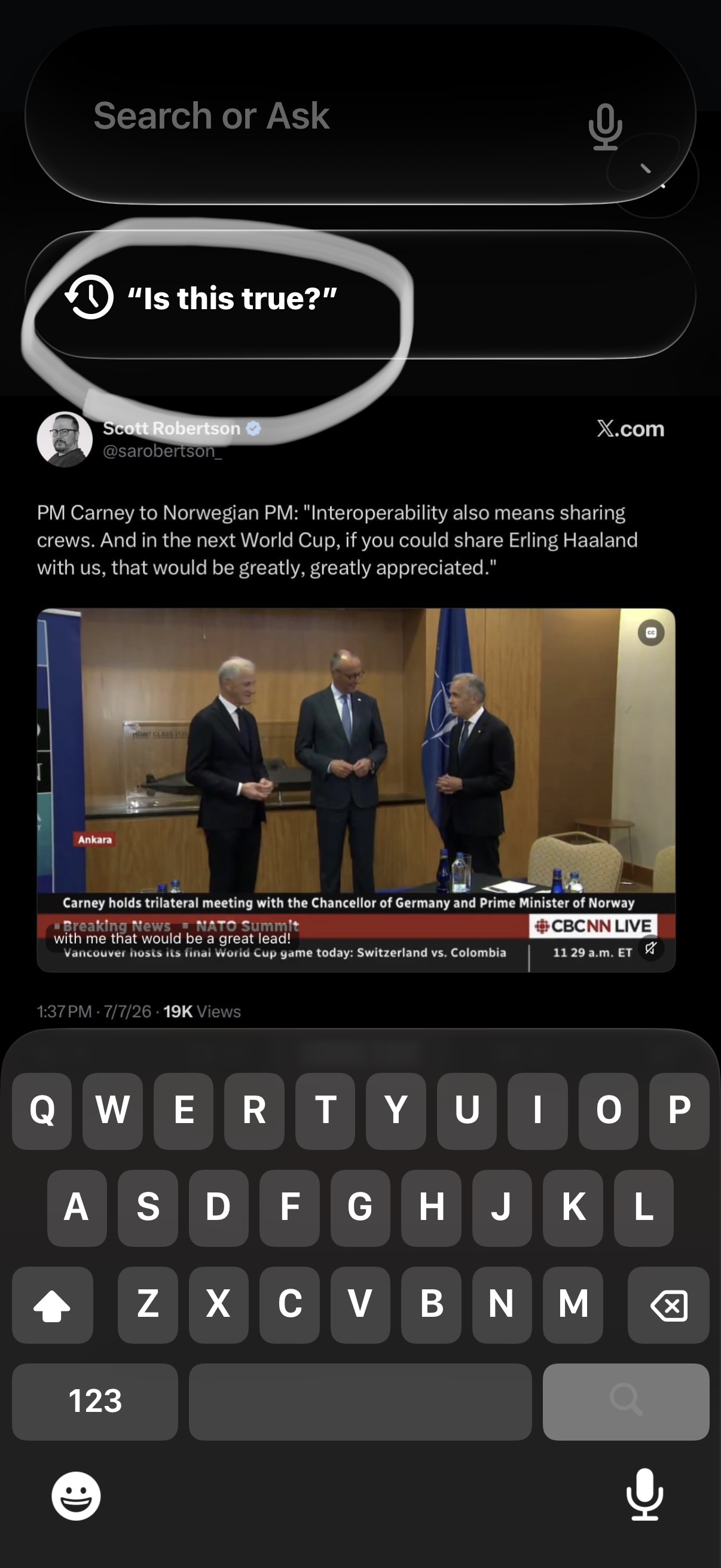Open the emoji keyboard
Image resolution: width=721 pixels, height=1568 pixels.
pyautogui.click(x=76, y=1496)
